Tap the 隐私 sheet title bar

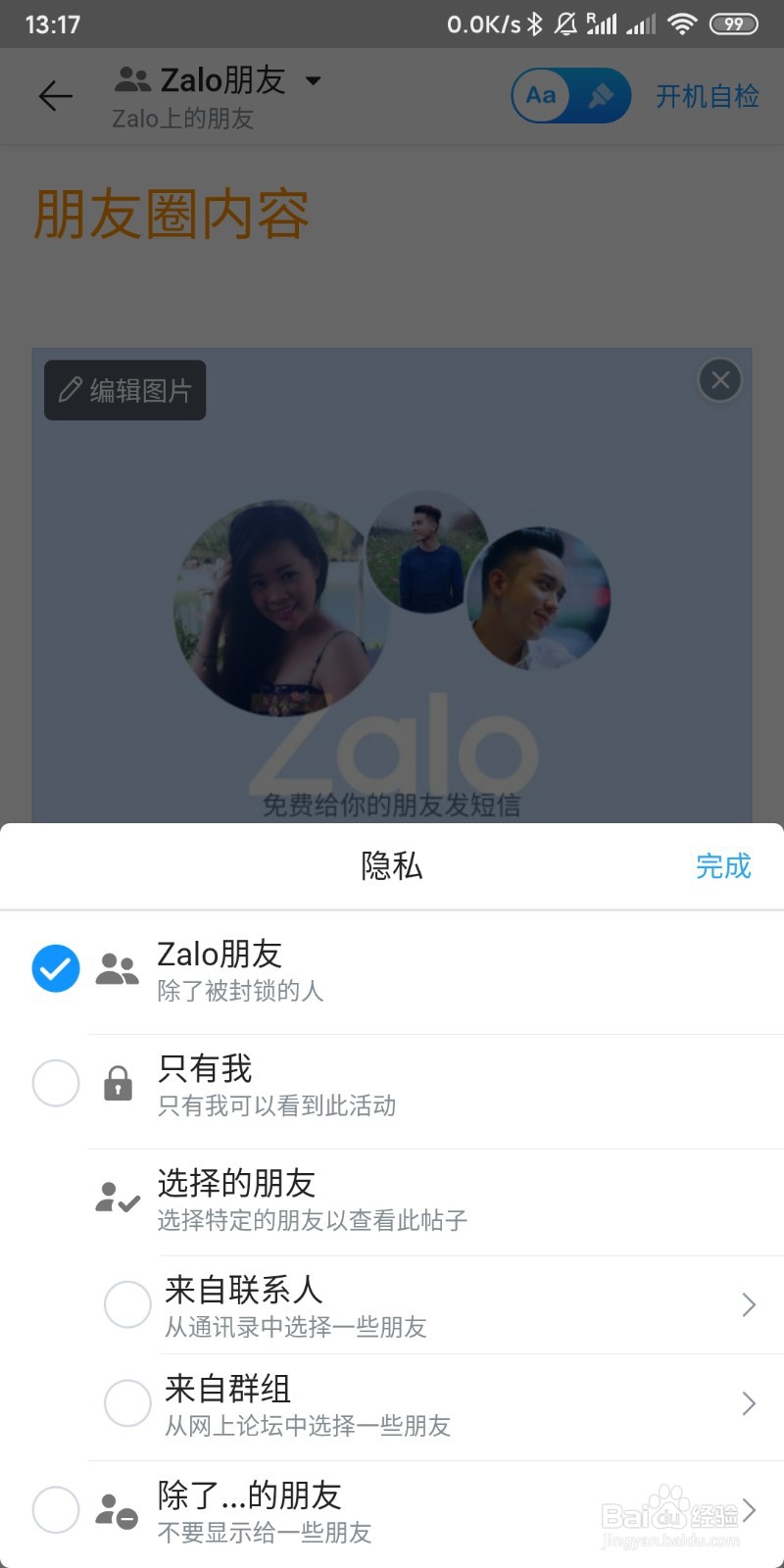(x=392, y=866)
